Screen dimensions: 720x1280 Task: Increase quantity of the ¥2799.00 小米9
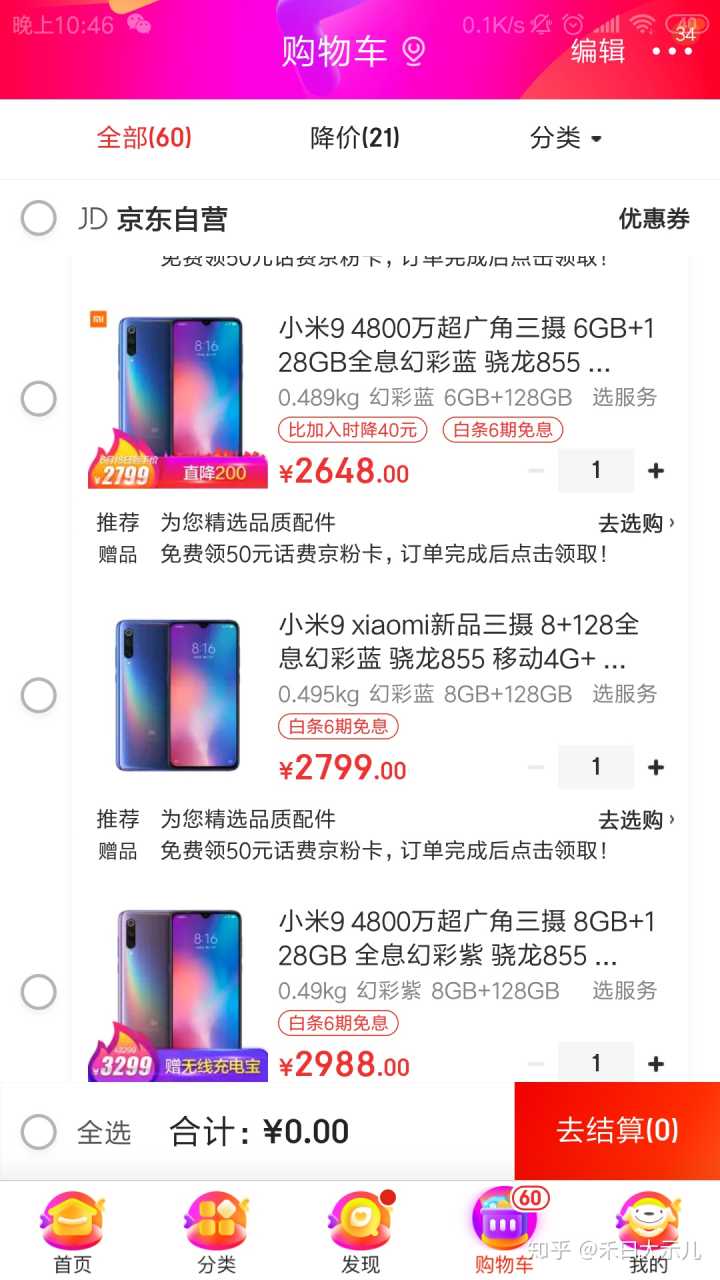click(x=656, y=767)
